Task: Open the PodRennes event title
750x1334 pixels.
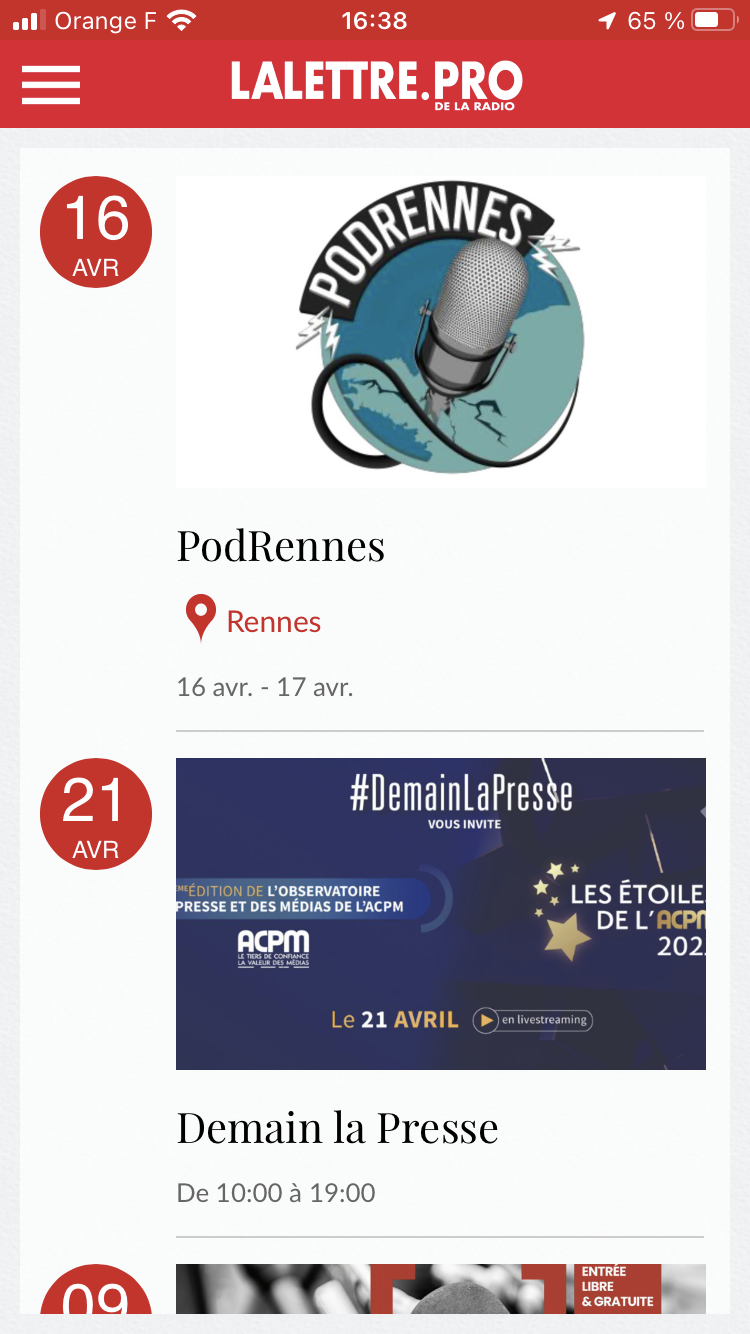Action: (281, 546)
